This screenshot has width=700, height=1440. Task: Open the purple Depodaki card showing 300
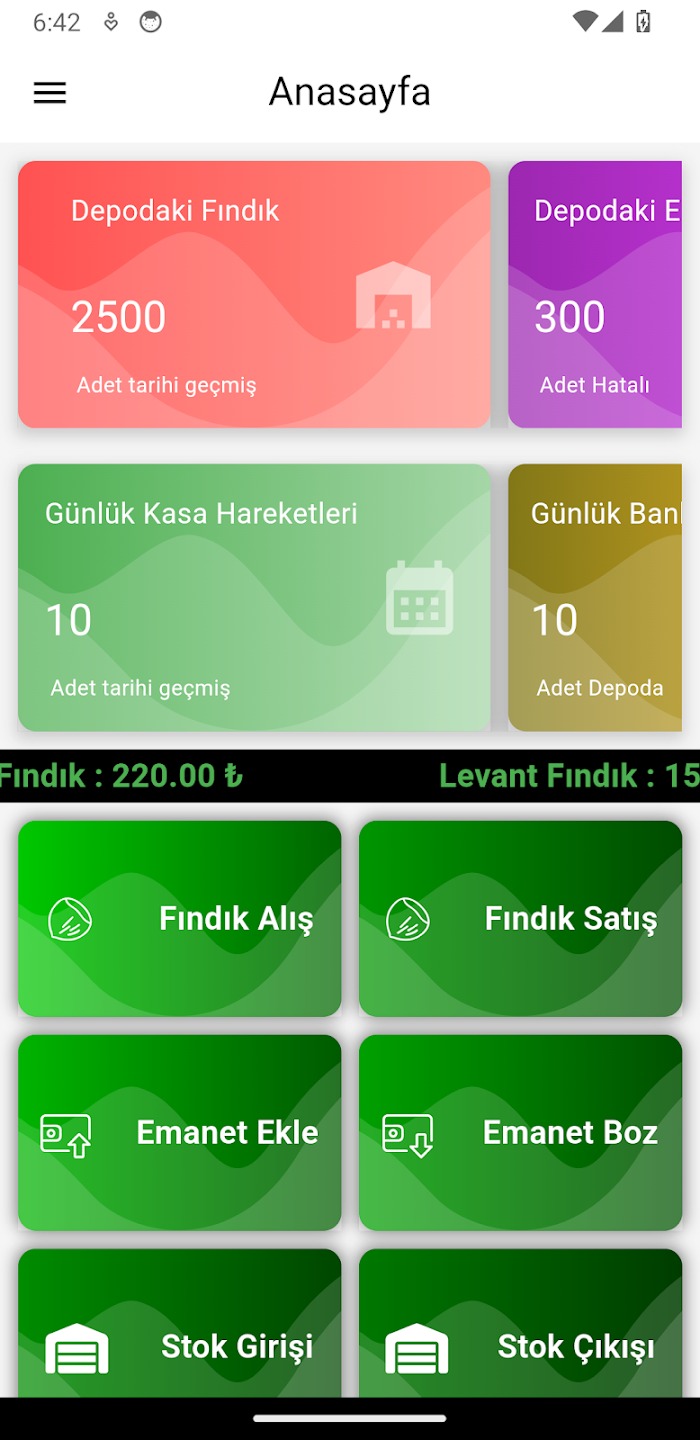click(x=596, y=295)
